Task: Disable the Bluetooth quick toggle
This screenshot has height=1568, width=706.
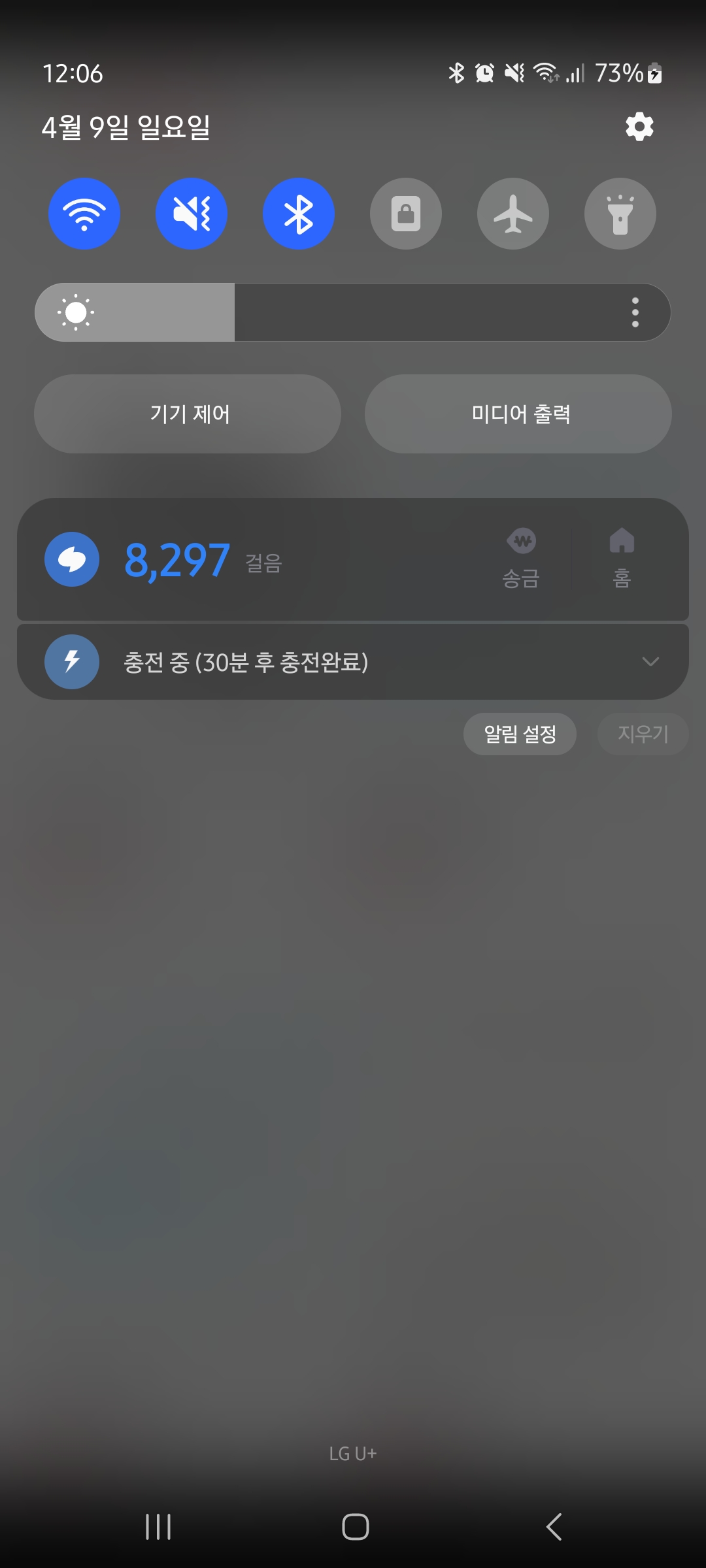Action: (299, 214)
